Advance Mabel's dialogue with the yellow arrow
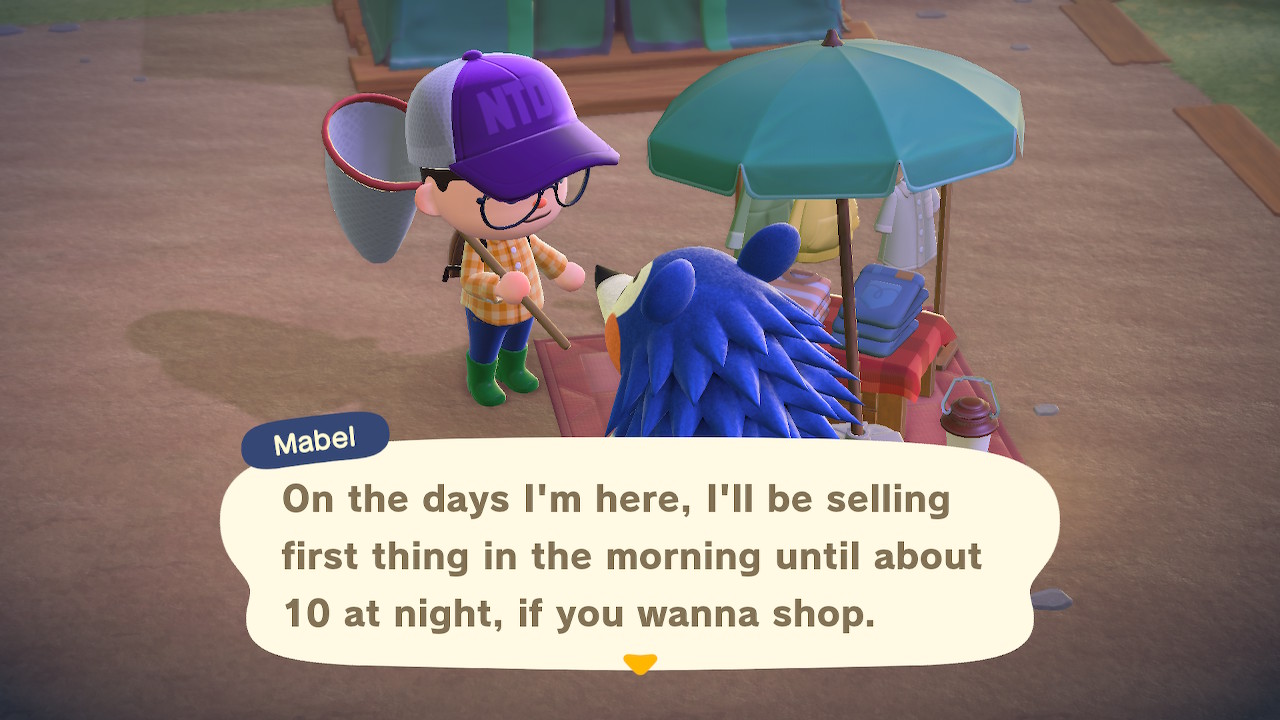Image resolution: width=1280 pixels, height=720 pixels. pyautogui.click(x=639, y=663)
